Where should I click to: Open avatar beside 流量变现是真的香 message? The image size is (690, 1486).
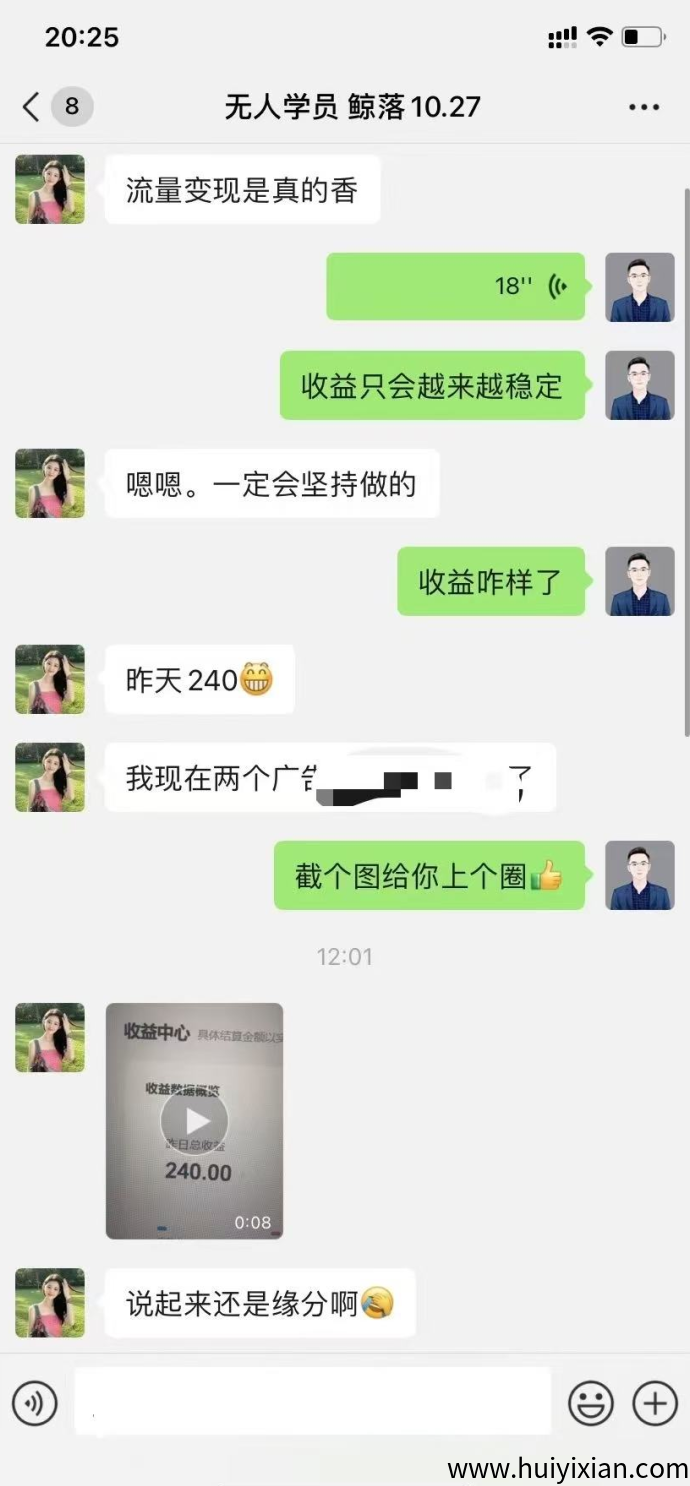(50, 189)
